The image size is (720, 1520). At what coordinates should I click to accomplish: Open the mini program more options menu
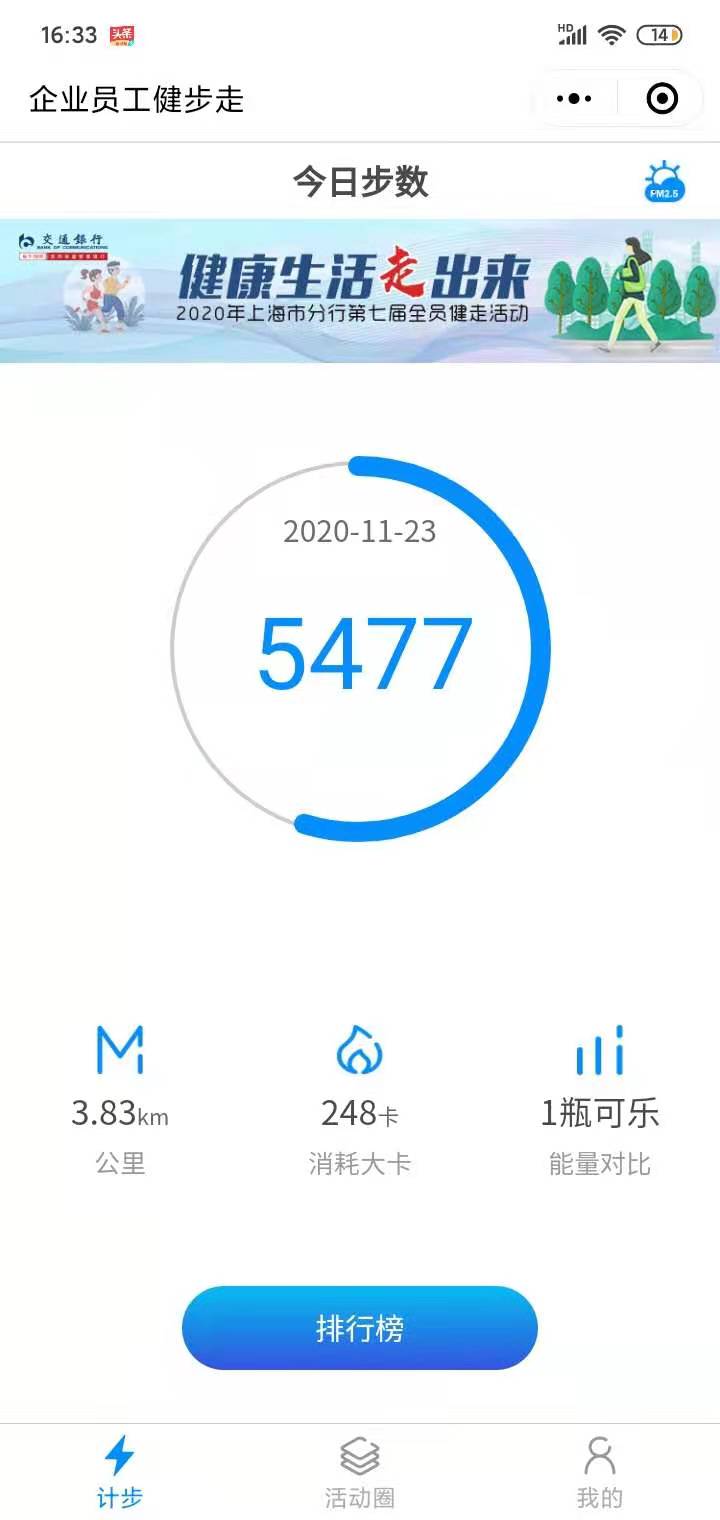click(x=574, y=98)
